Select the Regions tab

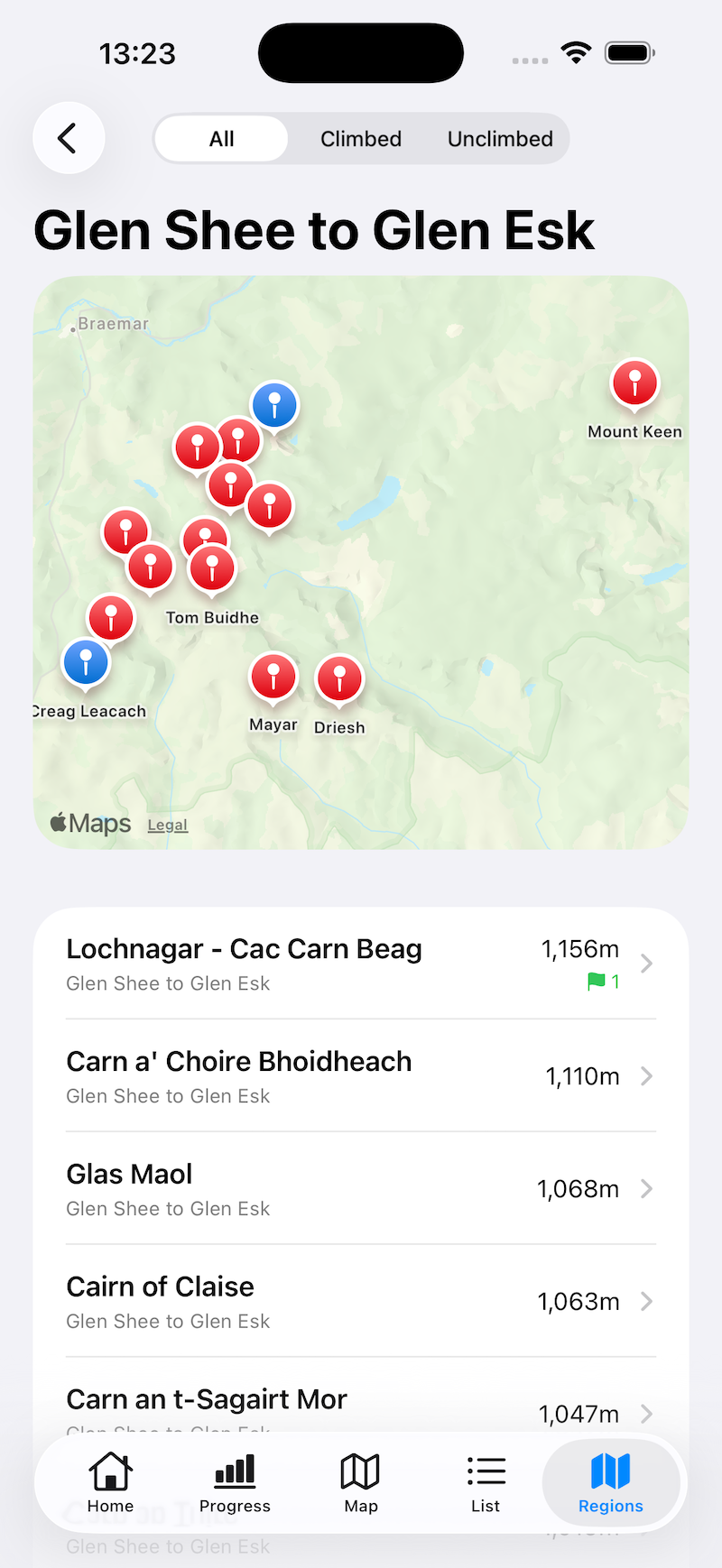click(611, 1483)
